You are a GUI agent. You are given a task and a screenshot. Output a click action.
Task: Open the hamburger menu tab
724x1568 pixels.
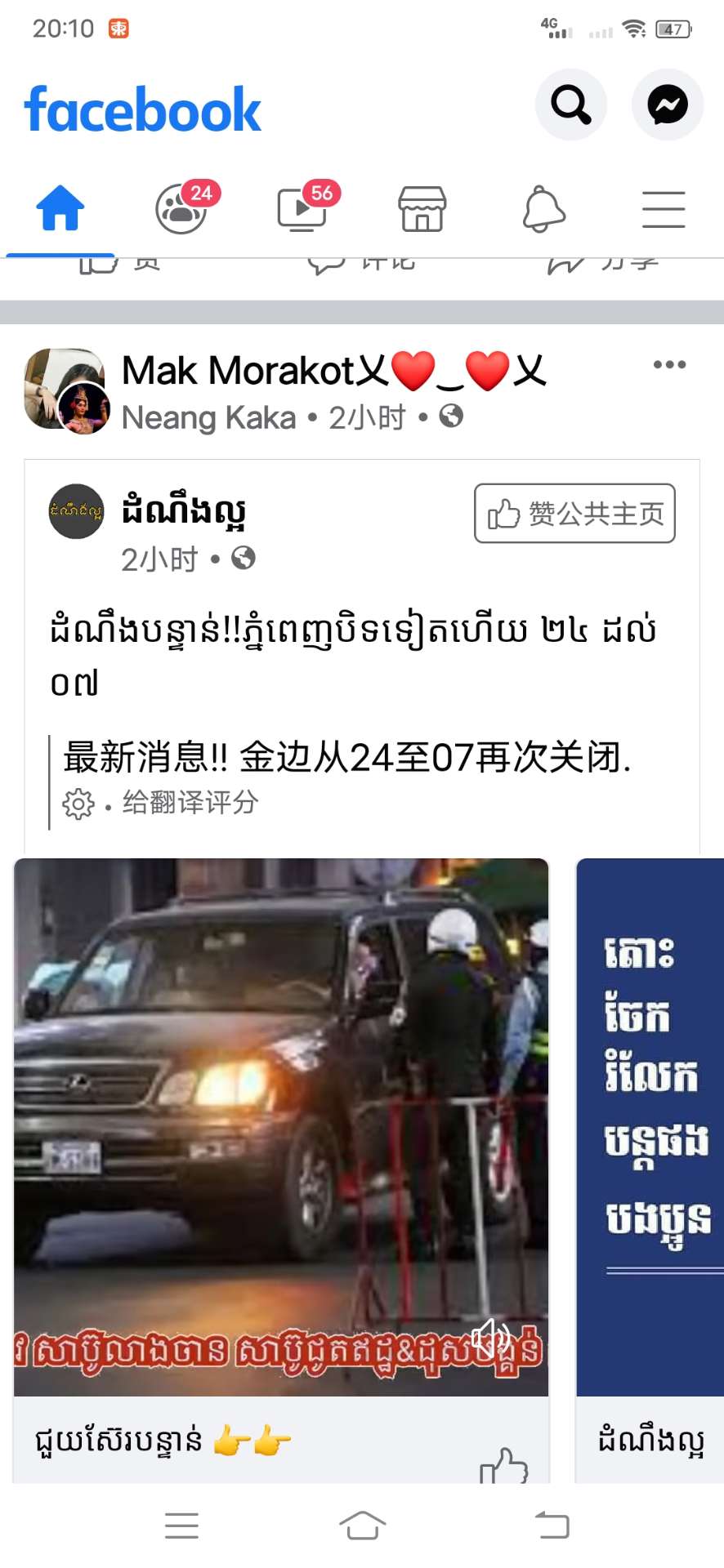click(x=663, y=209)
